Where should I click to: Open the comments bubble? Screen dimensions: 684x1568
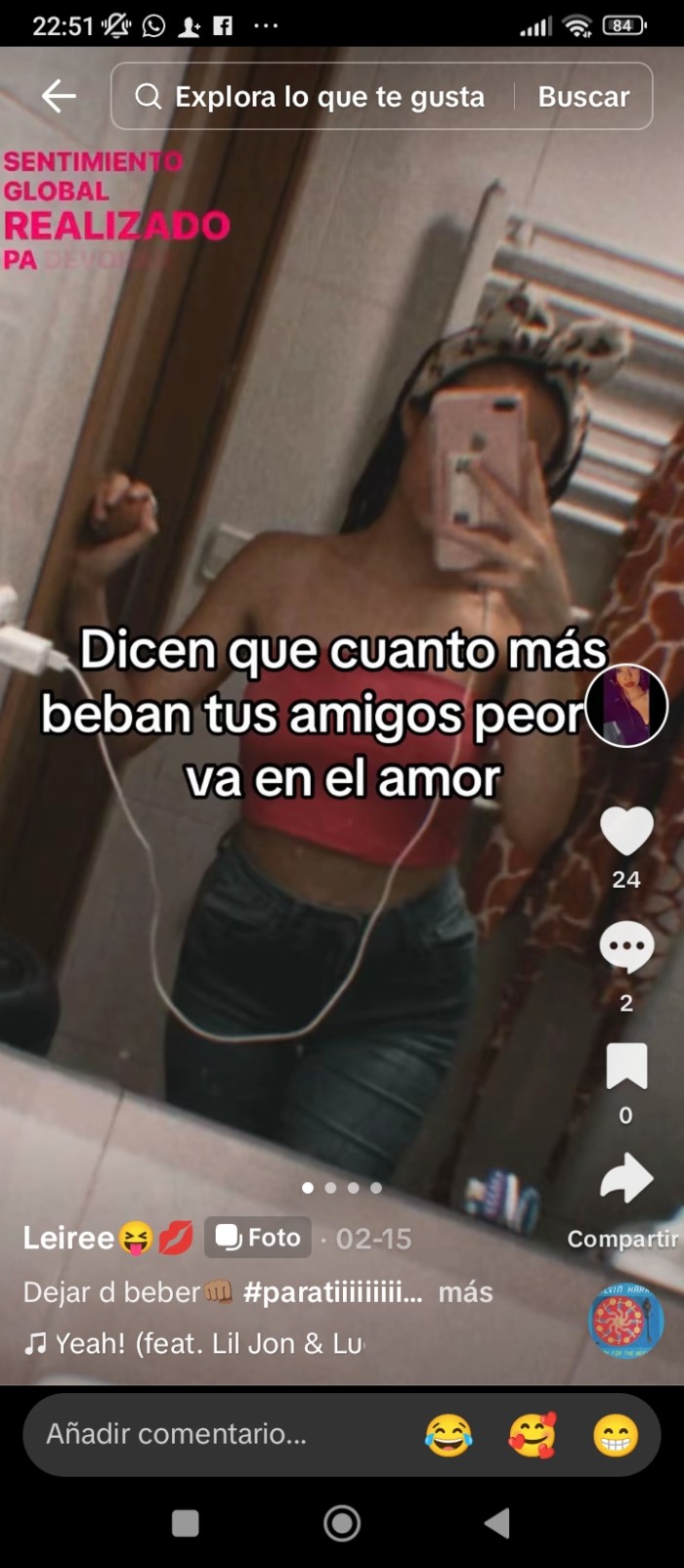[626, 946]
